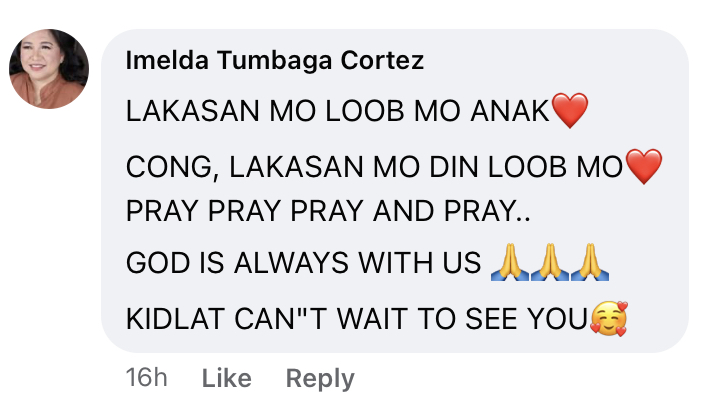This screenshot has width=706, height=410.
Task: Open Imelda Tumbaga Cortez's profile picture
Action: 49,69
